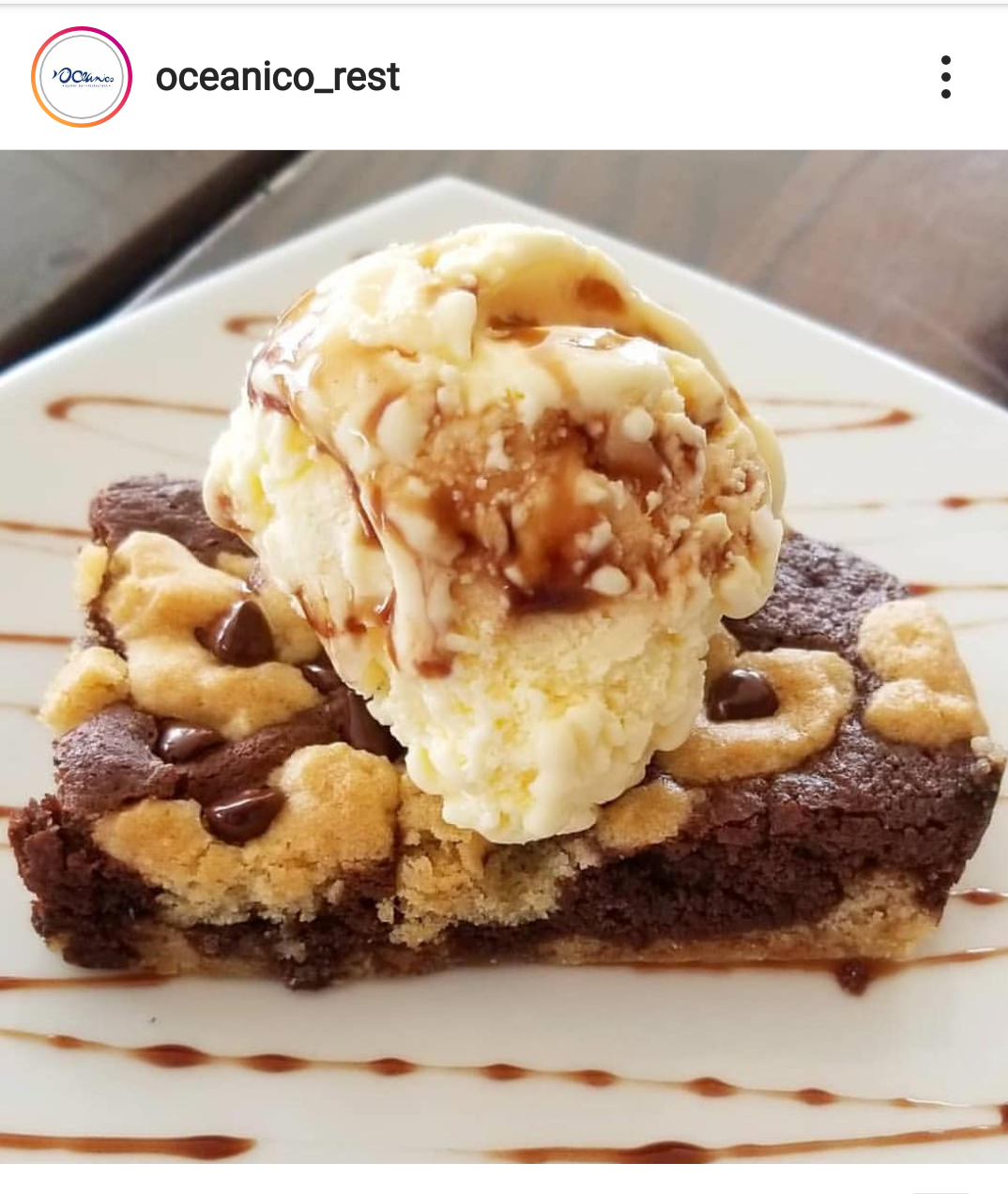Image resolution: width=1008 pixels, height=1194 pixels.
Task: Open the post's three-dot options menu
Action: pos(945,77)
